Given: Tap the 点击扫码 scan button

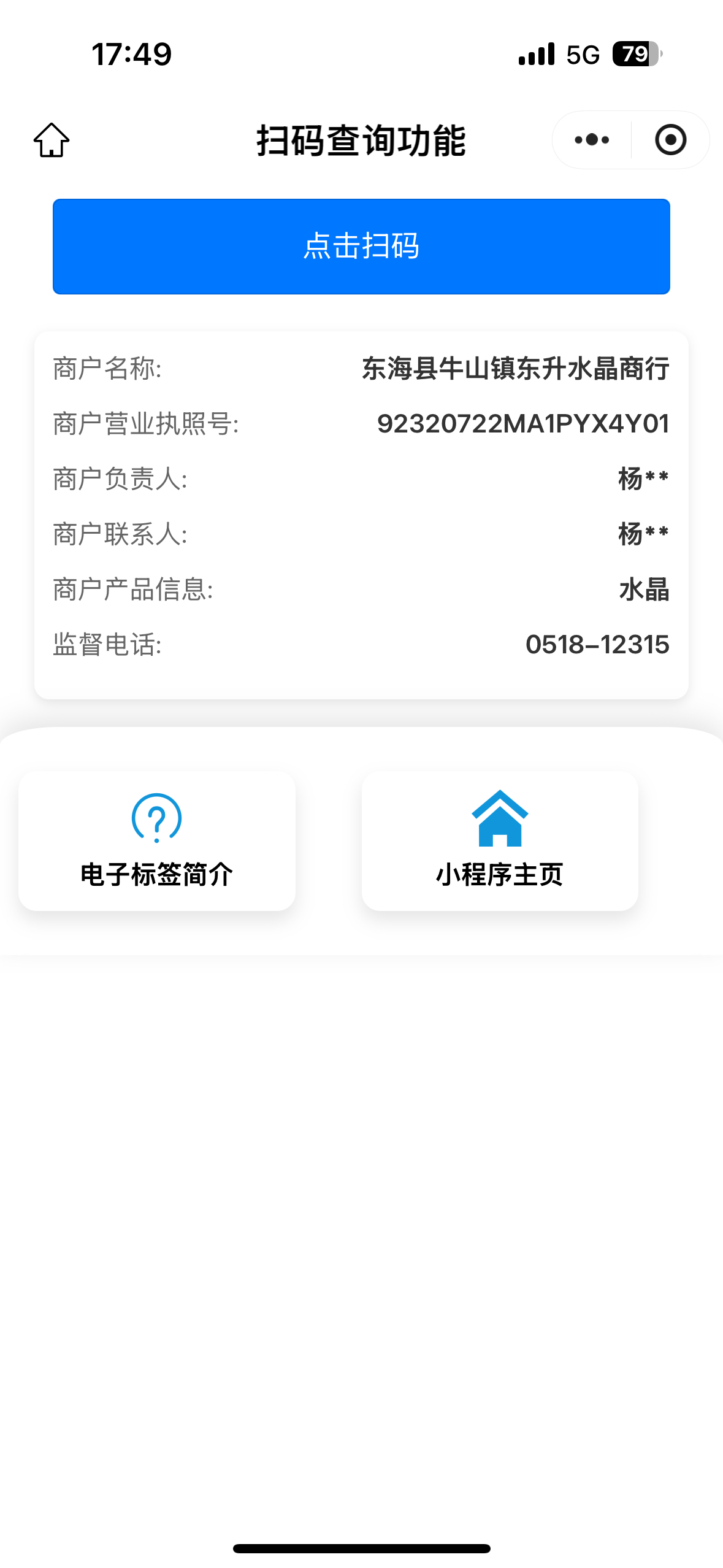Looking at the screenshot, I should 361,247.
